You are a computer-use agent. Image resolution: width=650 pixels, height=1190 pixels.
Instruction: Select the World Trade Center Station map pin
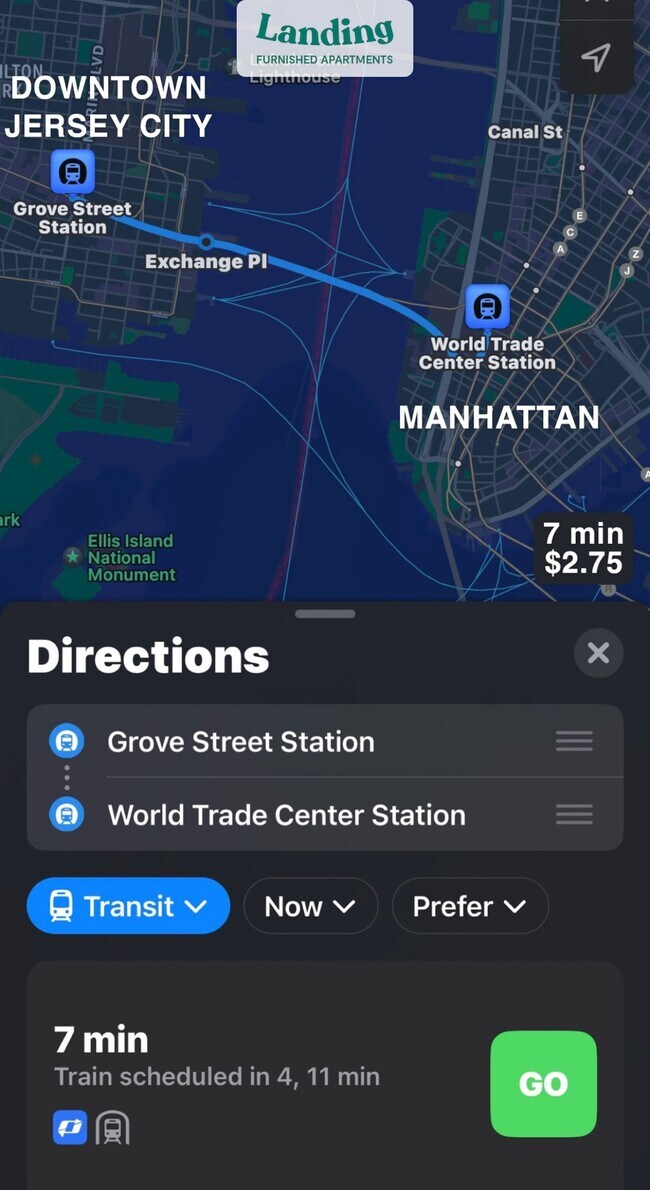point(487,306)
